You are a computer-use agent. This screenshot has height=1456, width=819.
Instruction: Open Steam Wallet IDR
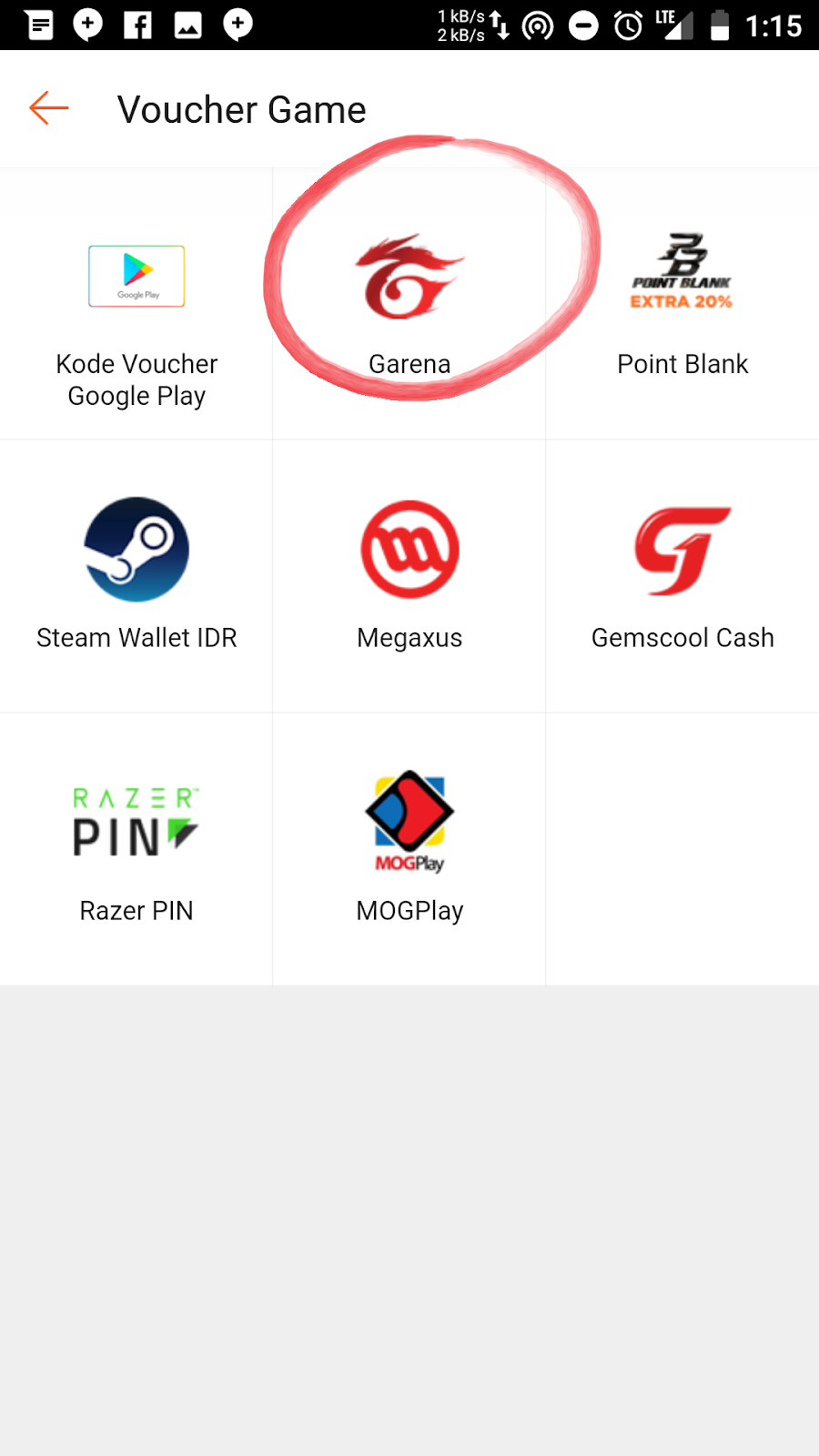tap(136, 575)
